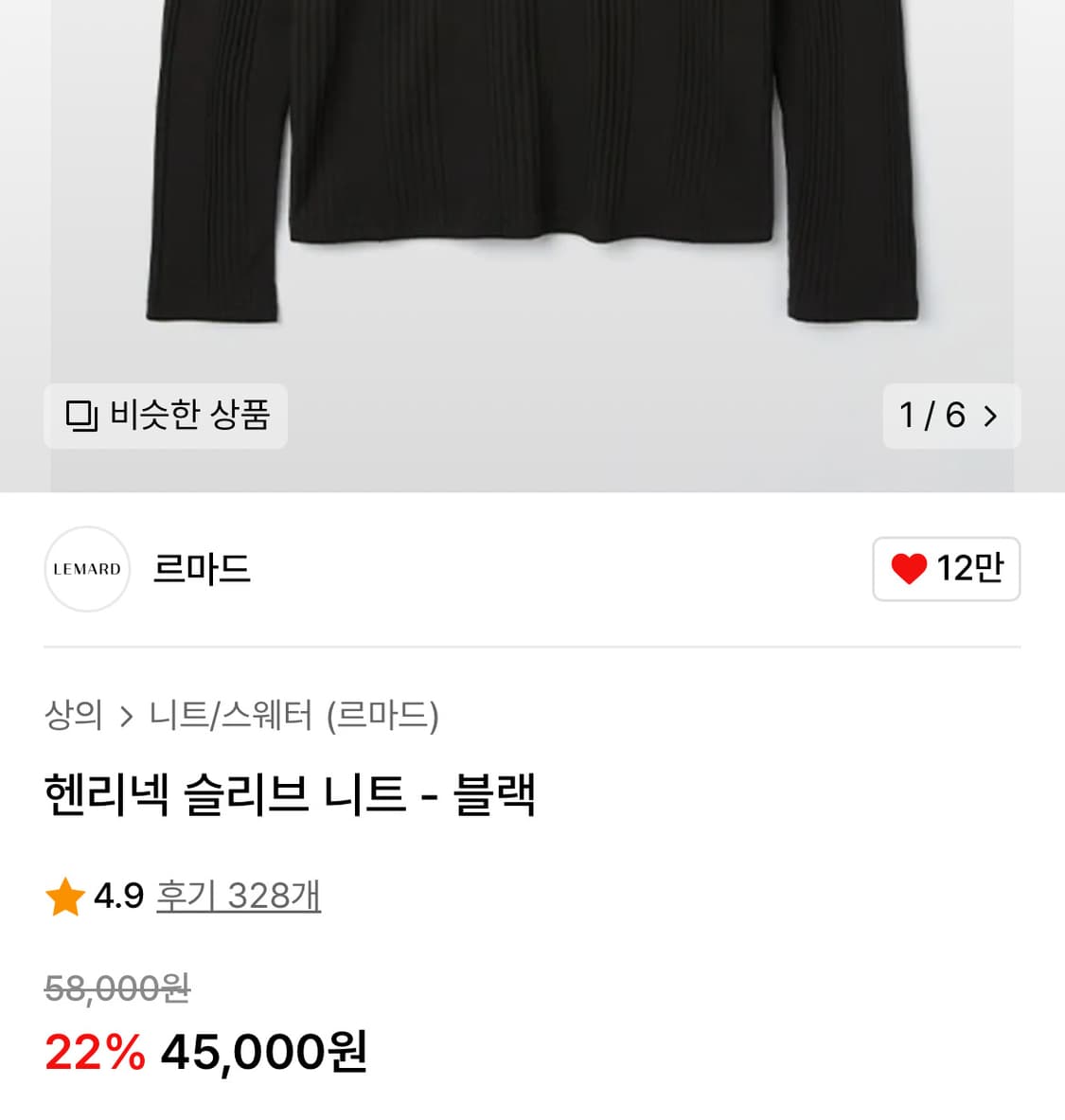View the 328 reviews (후기 328개)

[x=238, y=896]
